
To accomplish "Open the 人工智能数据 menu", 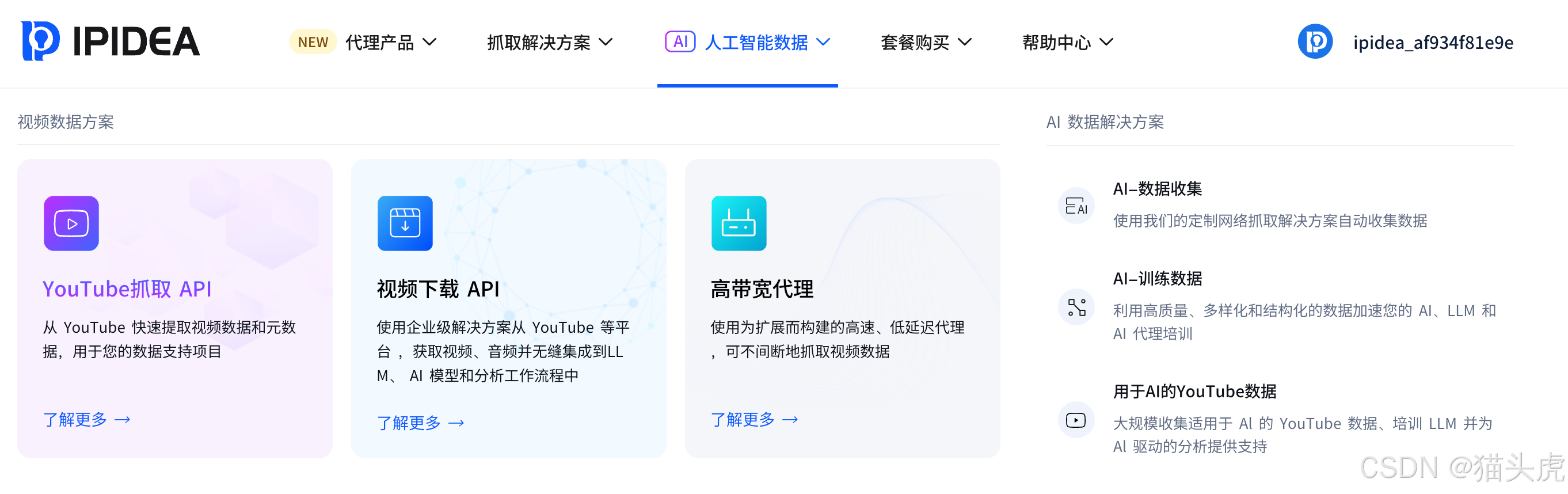I will click(755, 42).
